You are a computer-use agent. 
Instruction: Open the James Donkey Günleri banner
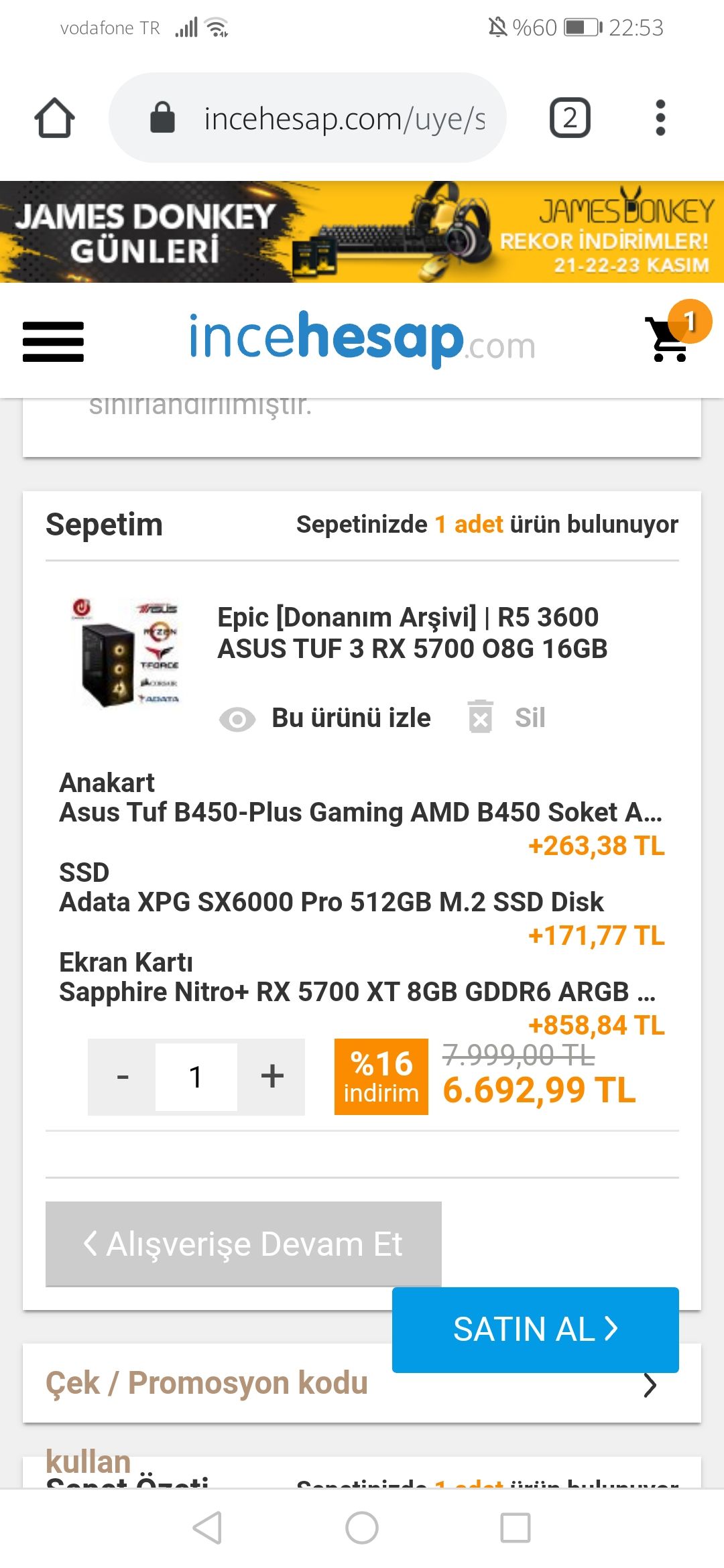point(362,232)
